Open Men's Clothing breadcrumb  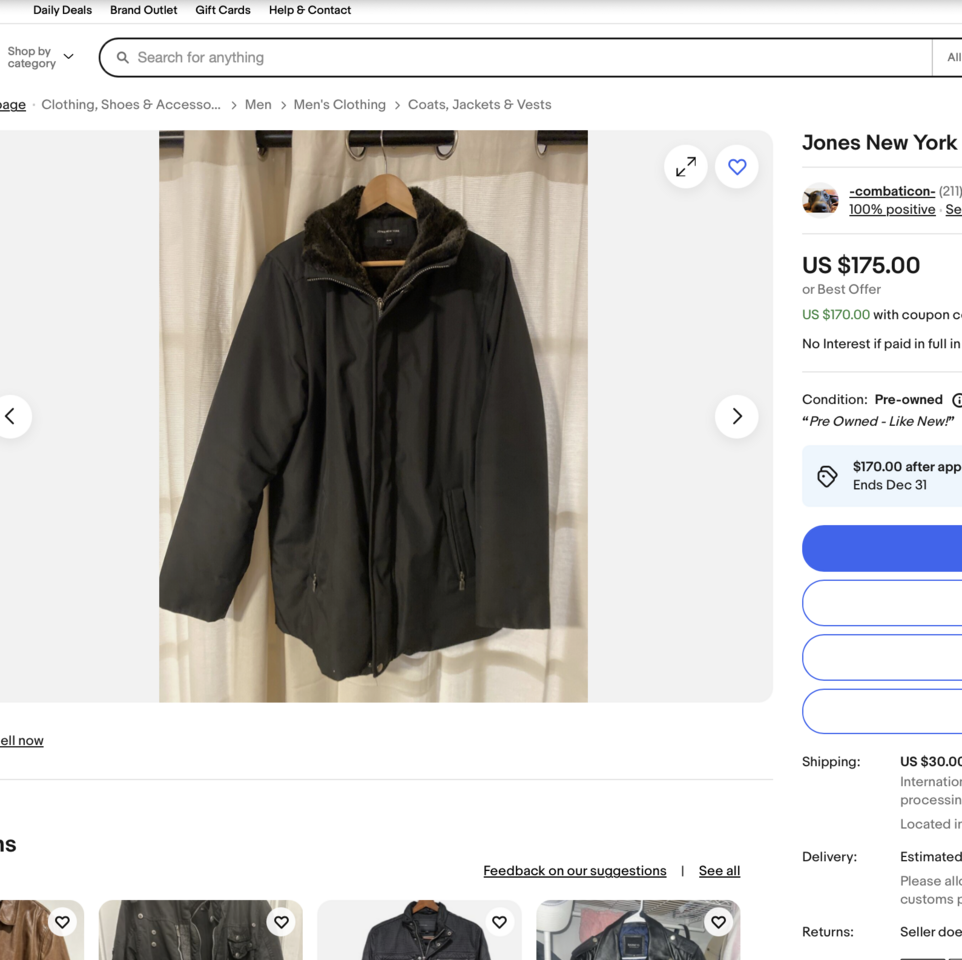(x=339, y=105)
